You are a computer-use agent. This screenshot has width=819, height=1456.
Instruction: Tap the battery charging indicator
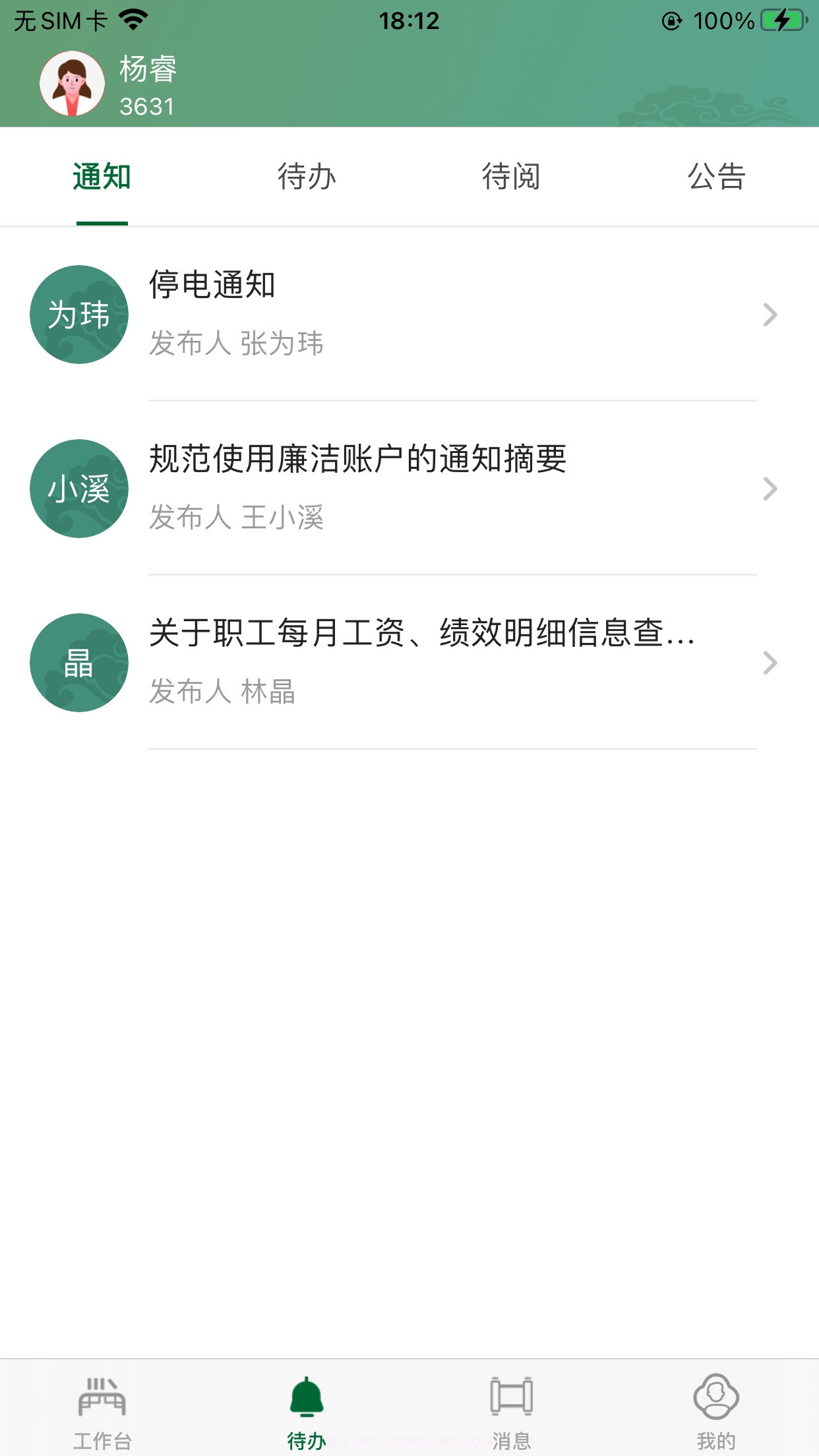pos(782,21)
